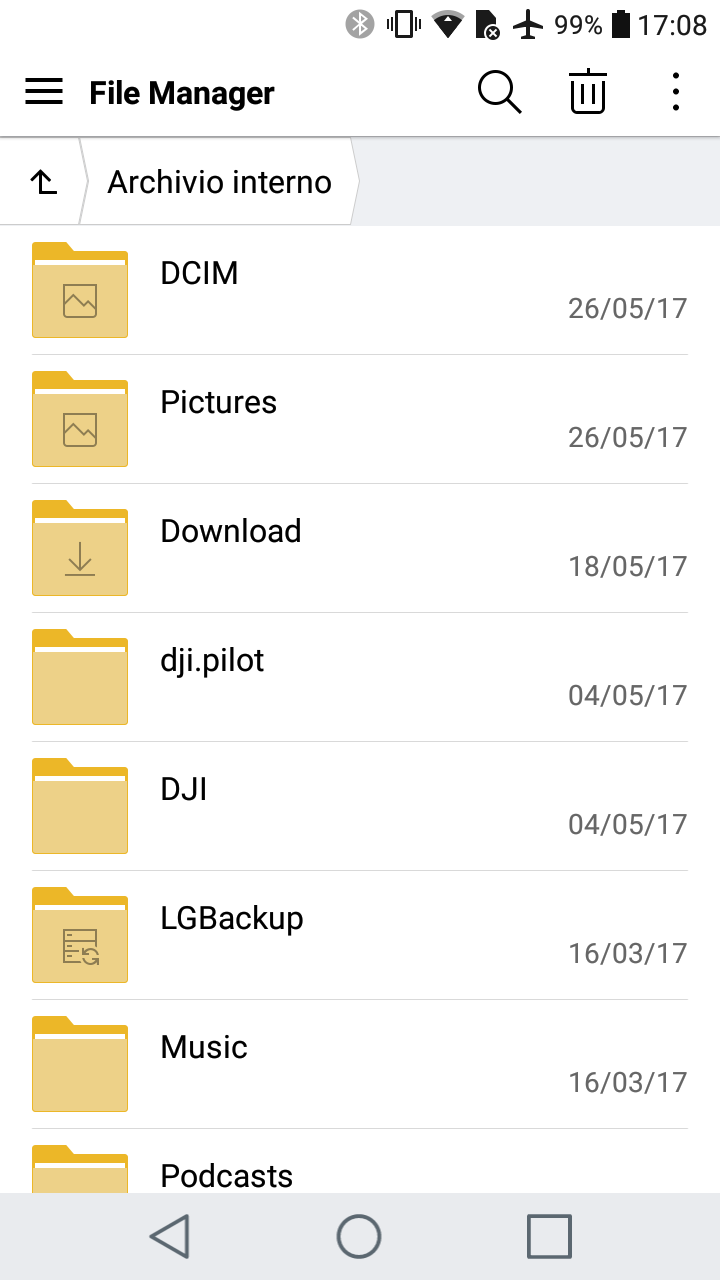This screenshot has height=1280, width=720.
Task: Open the Pictures folder
Action: point(360,419)
